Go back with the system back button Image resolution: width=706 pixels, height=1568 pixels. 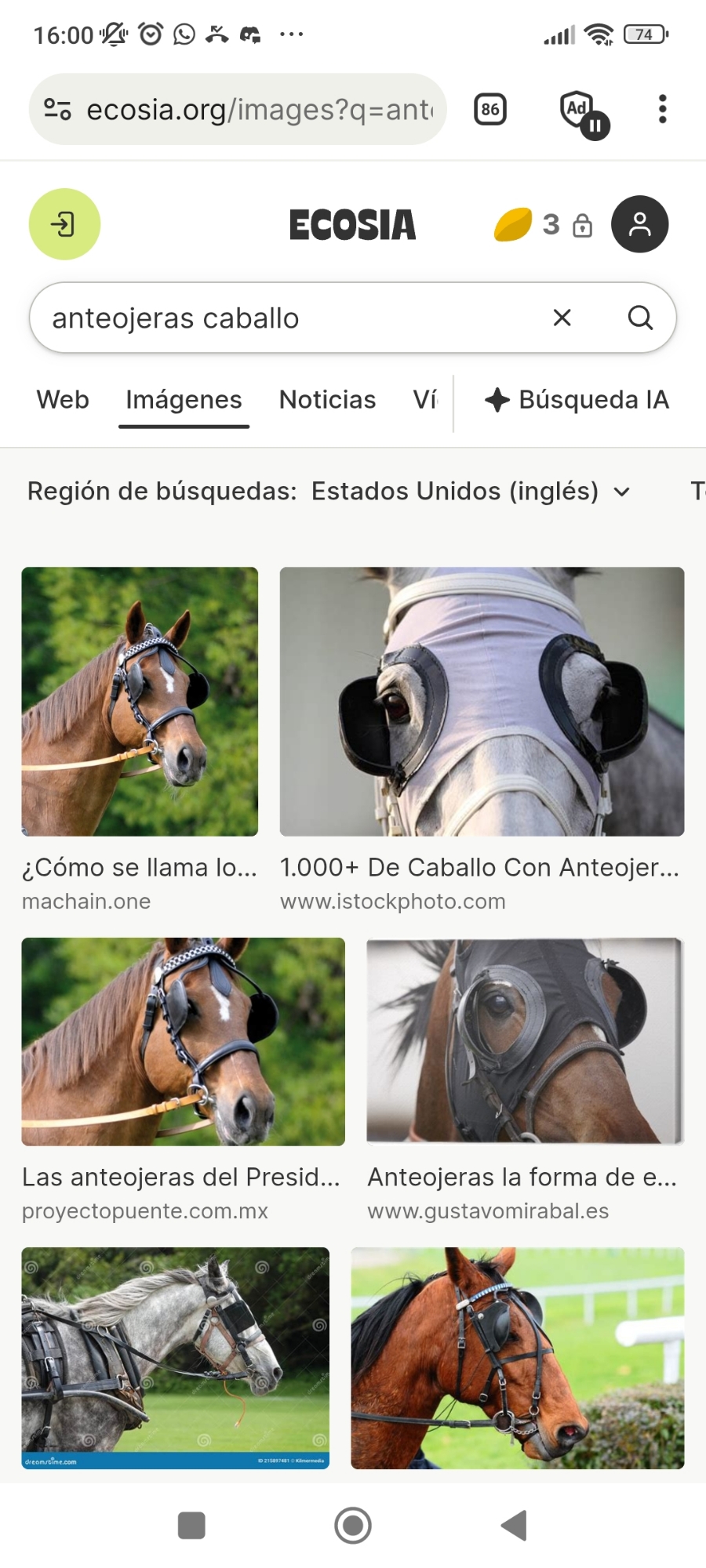515,1526
